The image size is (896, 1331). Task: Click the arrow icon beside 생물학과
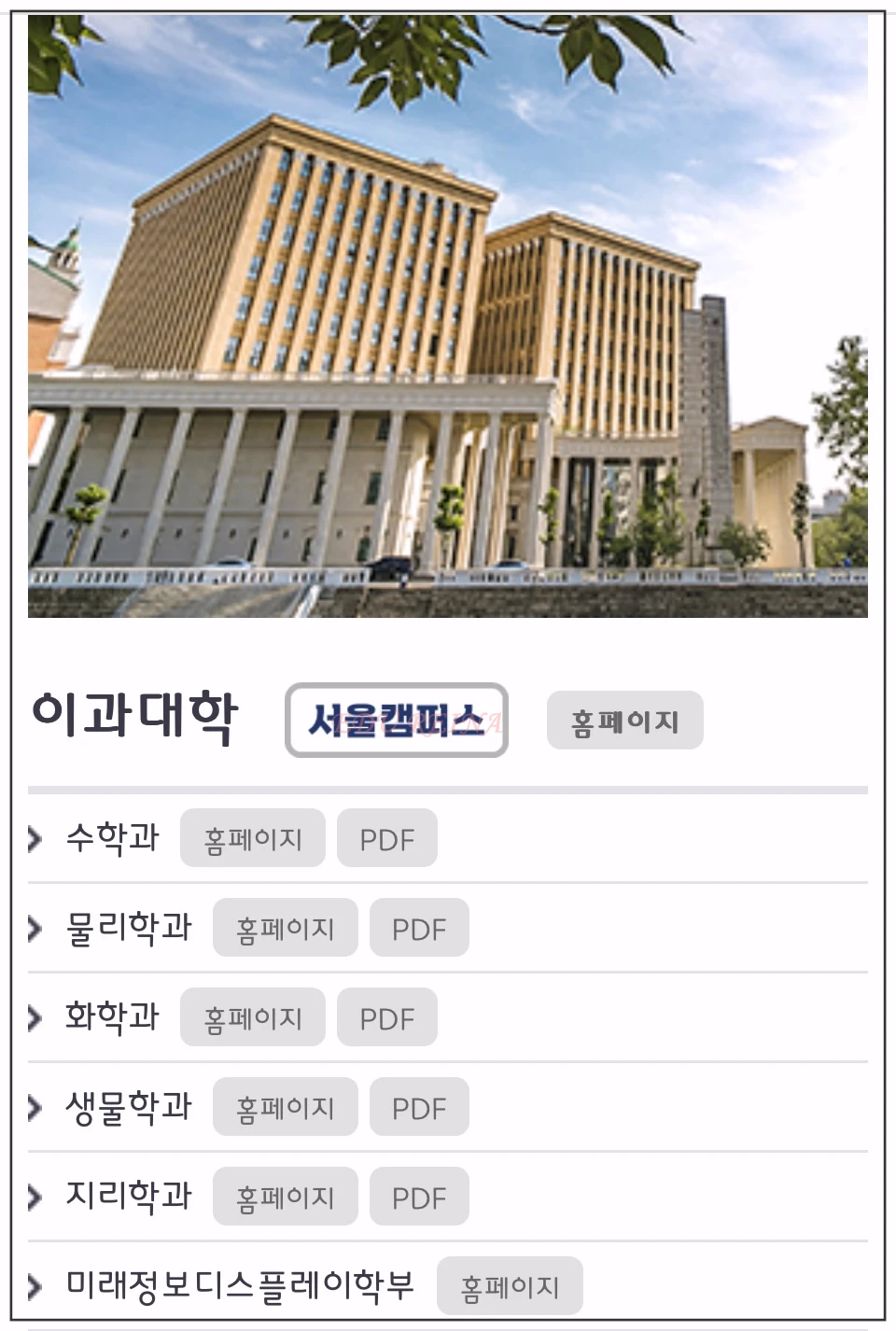(34, 1107)
